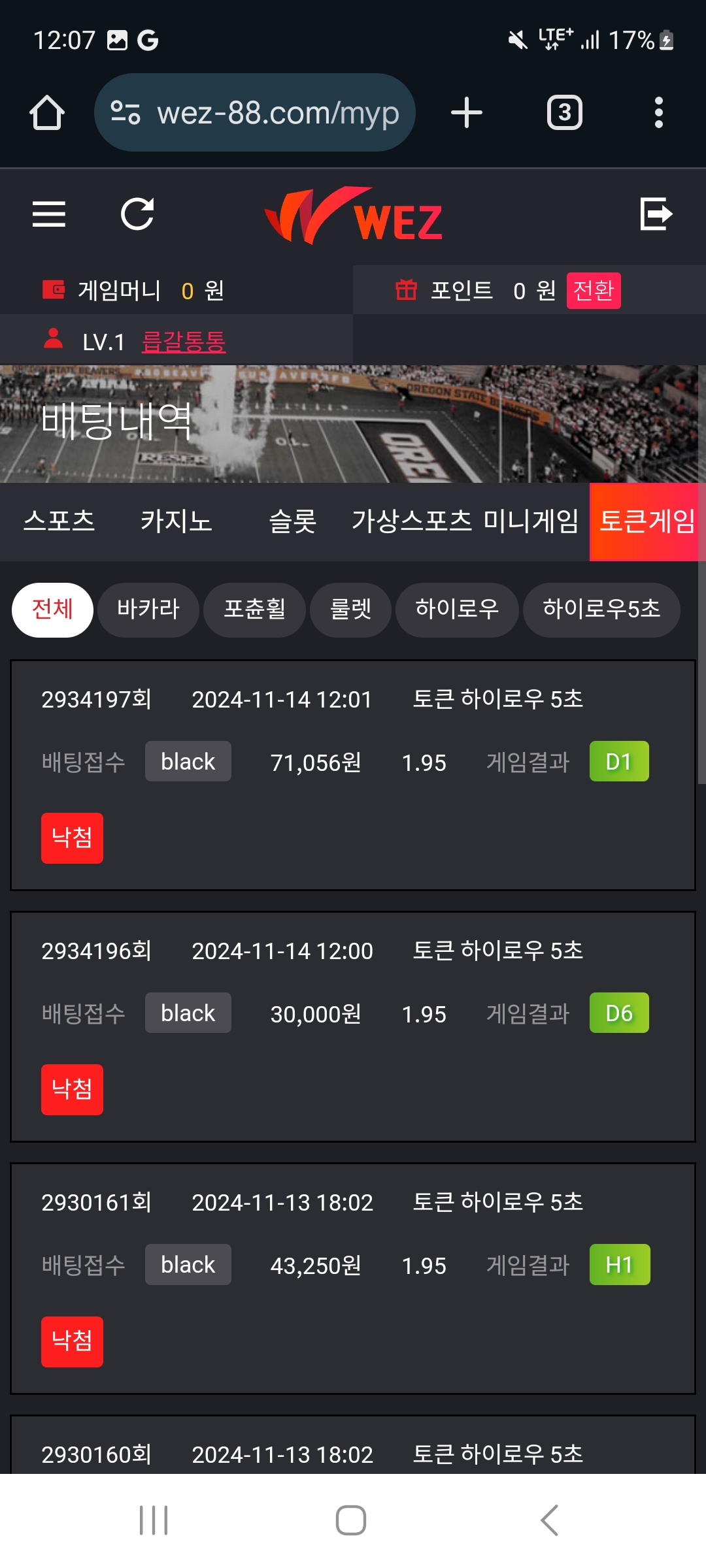Image resolution: width=706 pixels, height=1568 pixels.
Task: Switch to the 카지노 tab
Action: [x=176, y=521]
